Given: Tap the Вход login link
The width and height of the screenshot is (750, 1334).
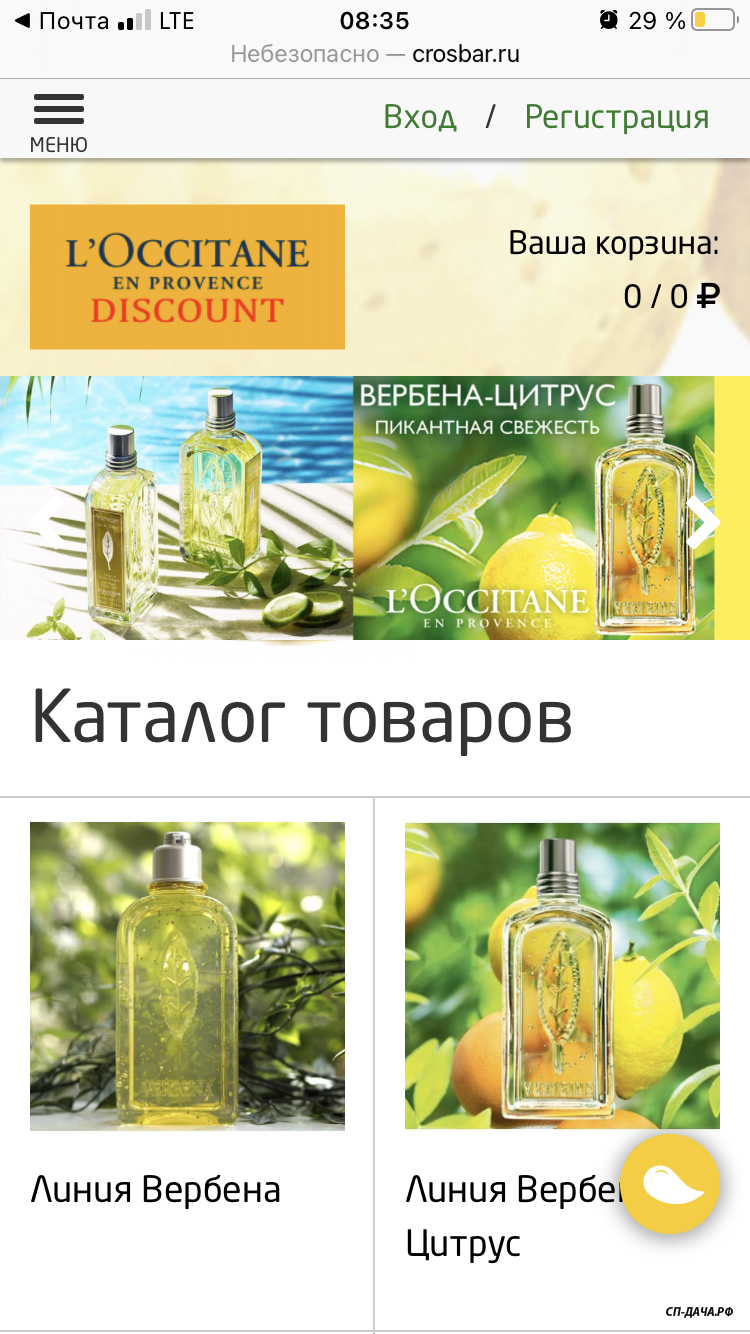Looking at the screenshot, I should 420,117.
